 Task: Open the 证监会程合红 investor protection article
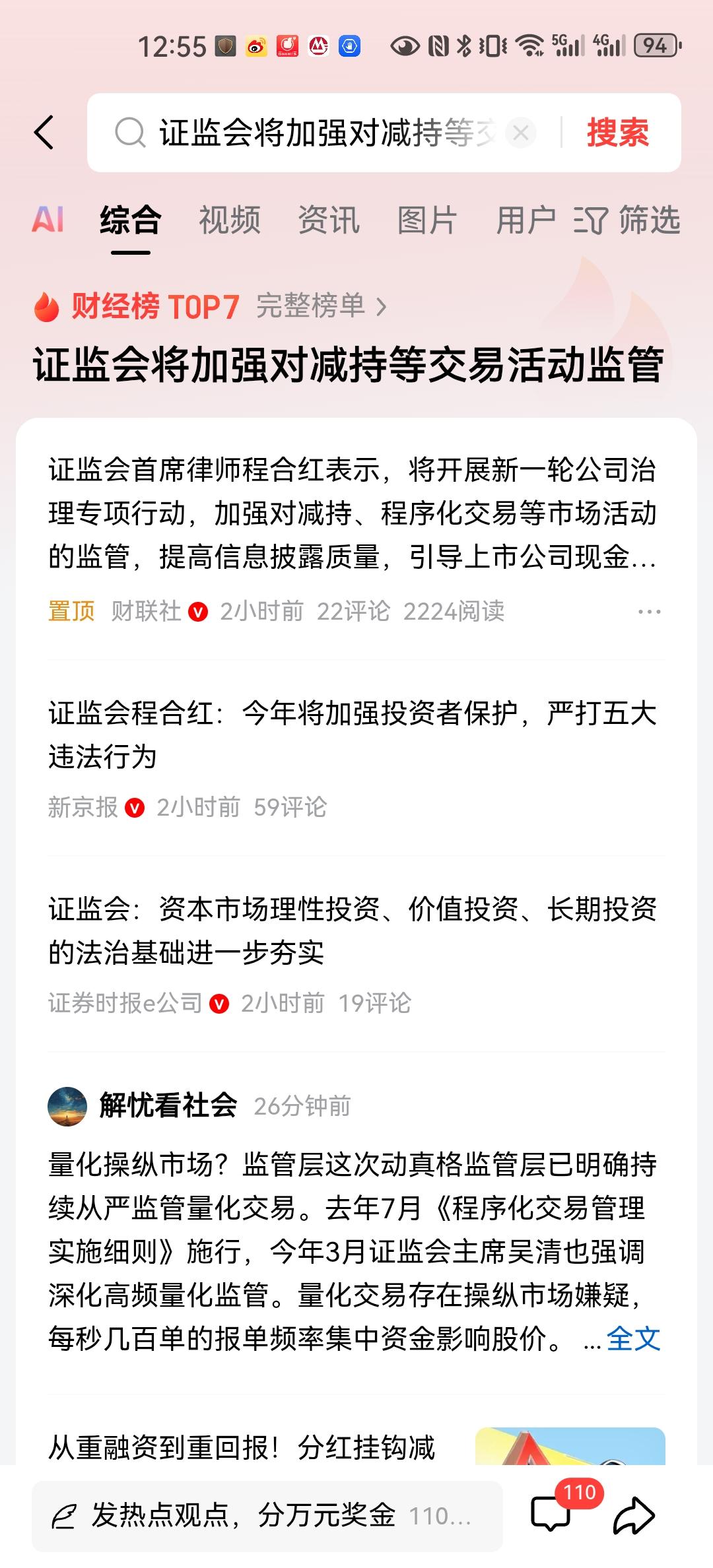tap(356, 731)
